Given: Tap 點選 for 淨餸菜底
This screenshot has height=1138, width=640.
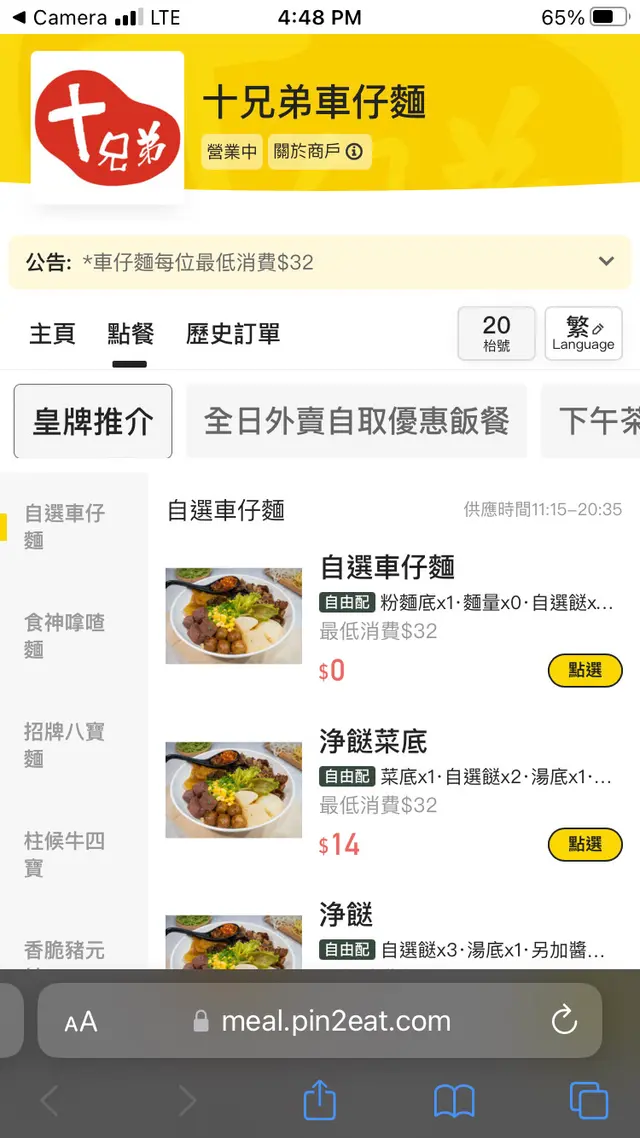Looking at the screenshot, I should coord(585,844).
